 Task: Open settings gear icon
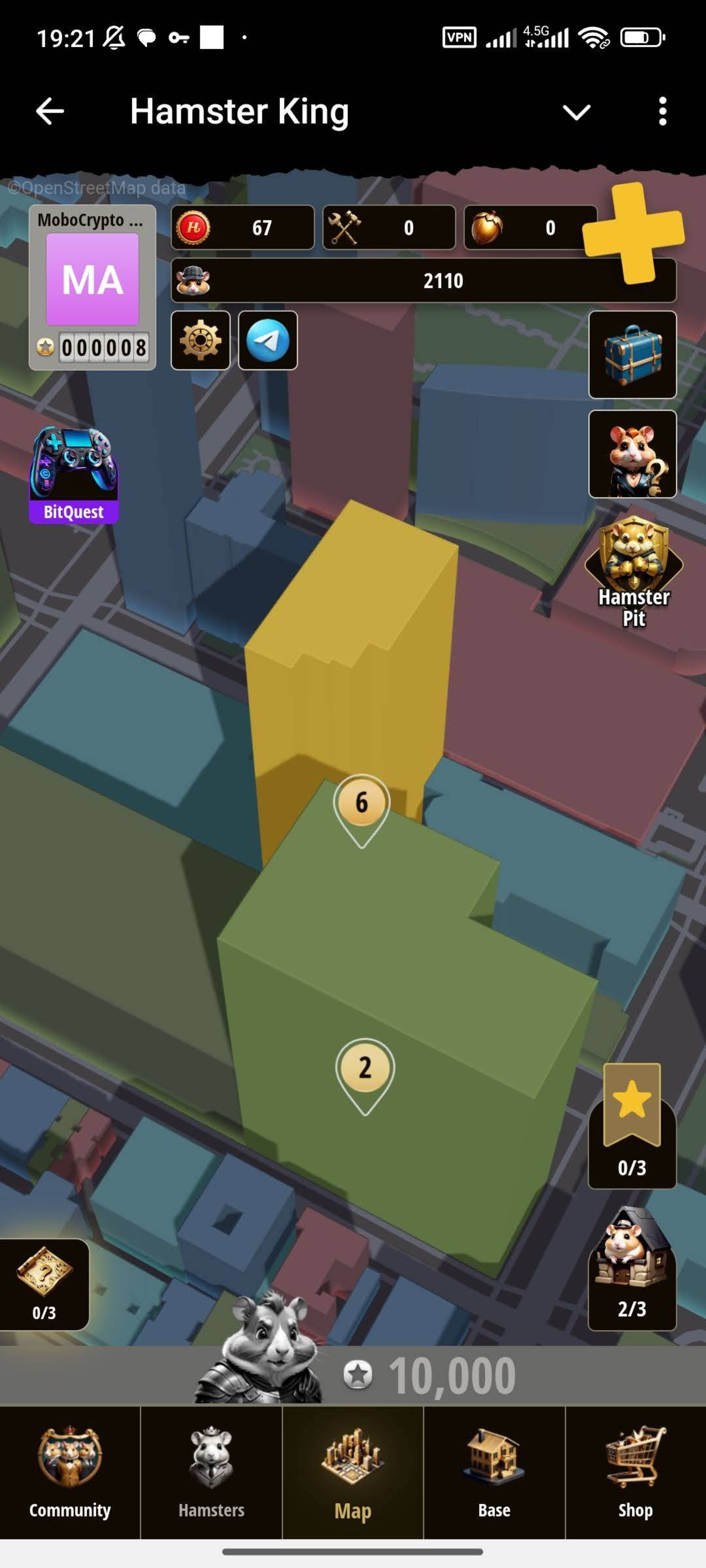(200, 340)
